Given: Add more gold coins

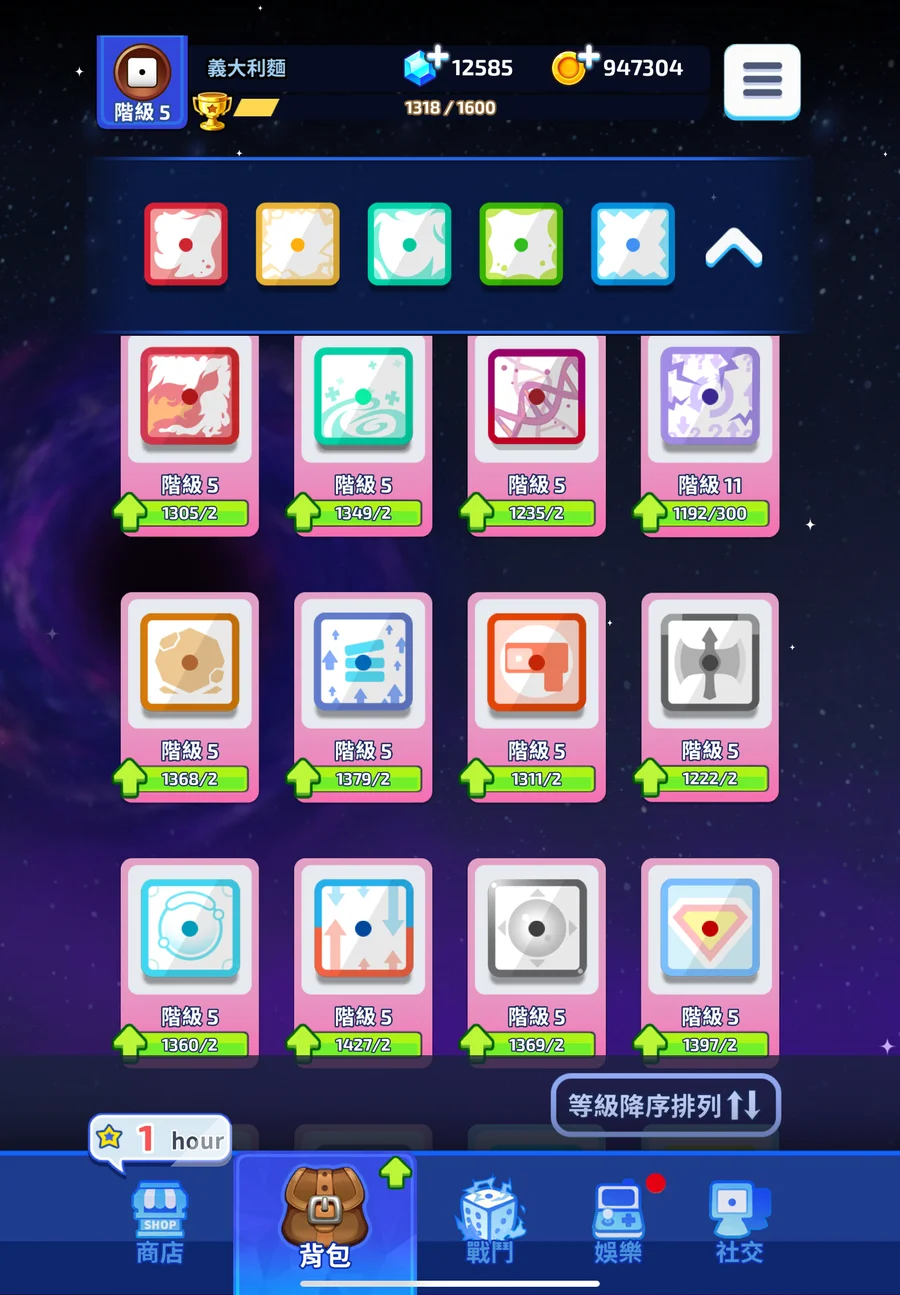Looking at the screenshot, I should point(587,59).
